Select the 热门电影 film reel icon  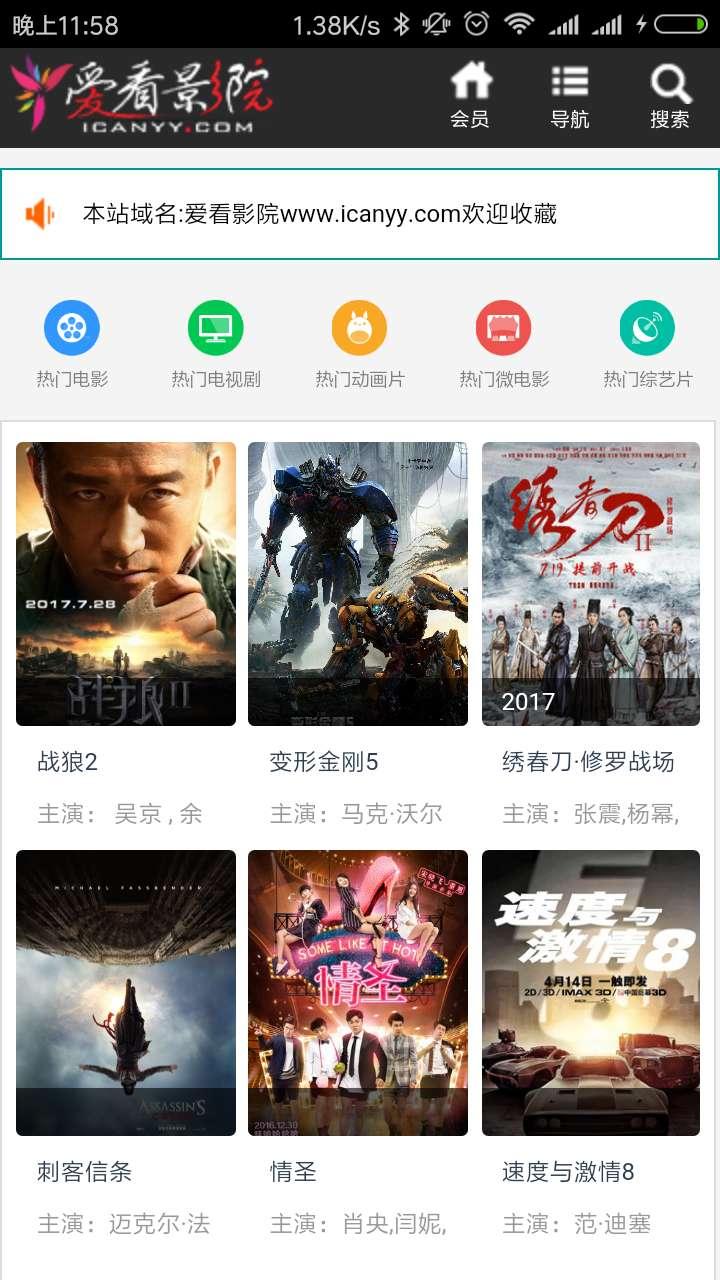coord(70,327)
